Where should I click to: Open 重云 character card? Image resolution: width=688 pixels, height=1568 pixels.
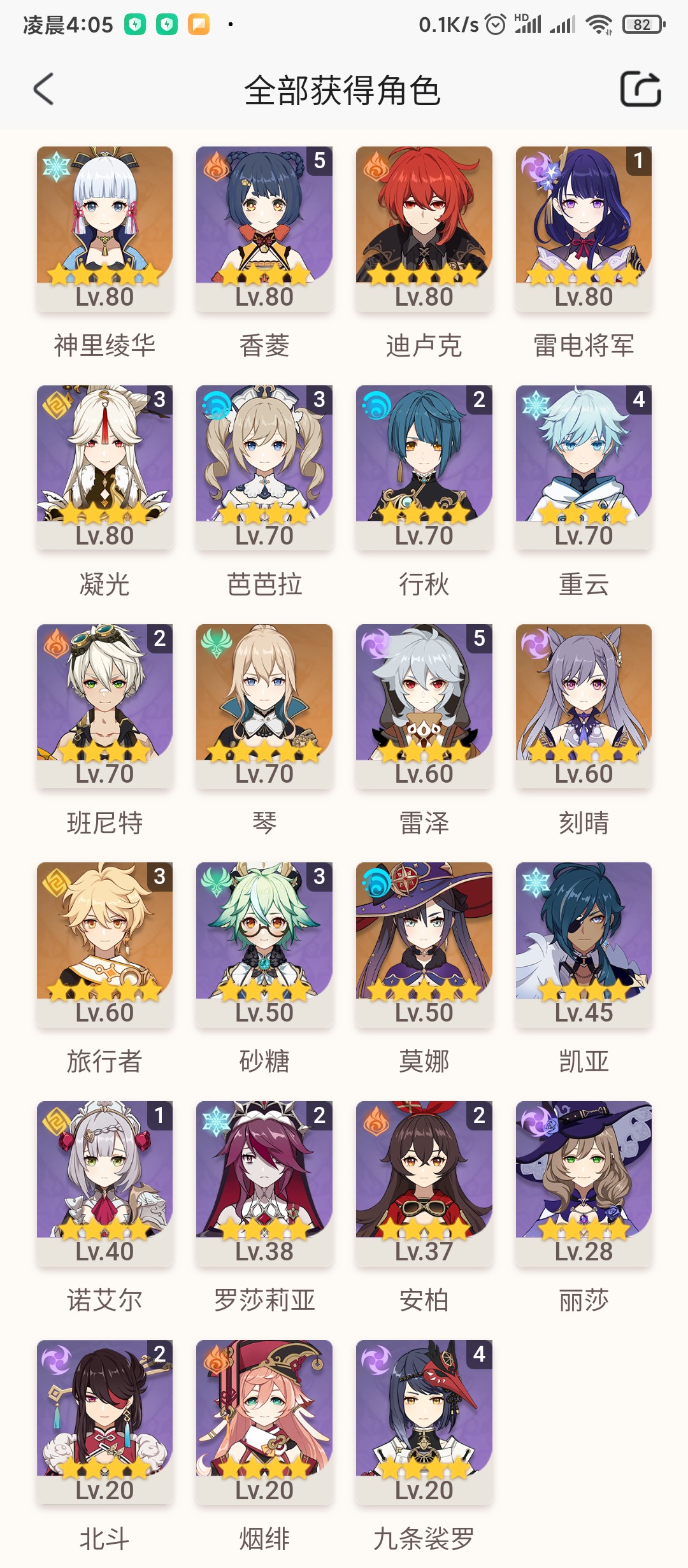tap(584, 468)
